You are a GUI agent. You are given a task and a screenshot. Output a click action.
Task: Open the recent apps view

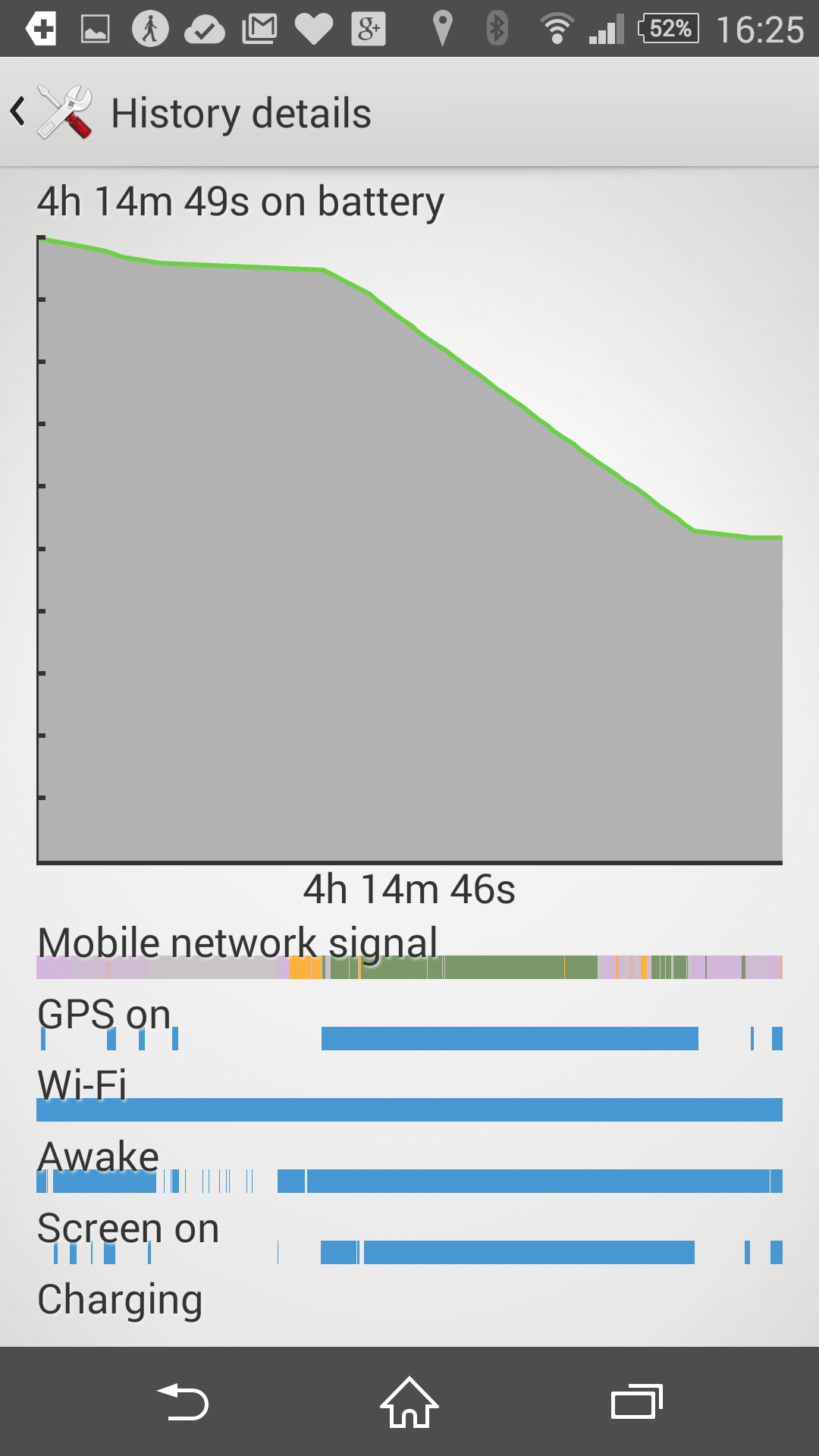pyautogui.click(x=637, y=1401)
